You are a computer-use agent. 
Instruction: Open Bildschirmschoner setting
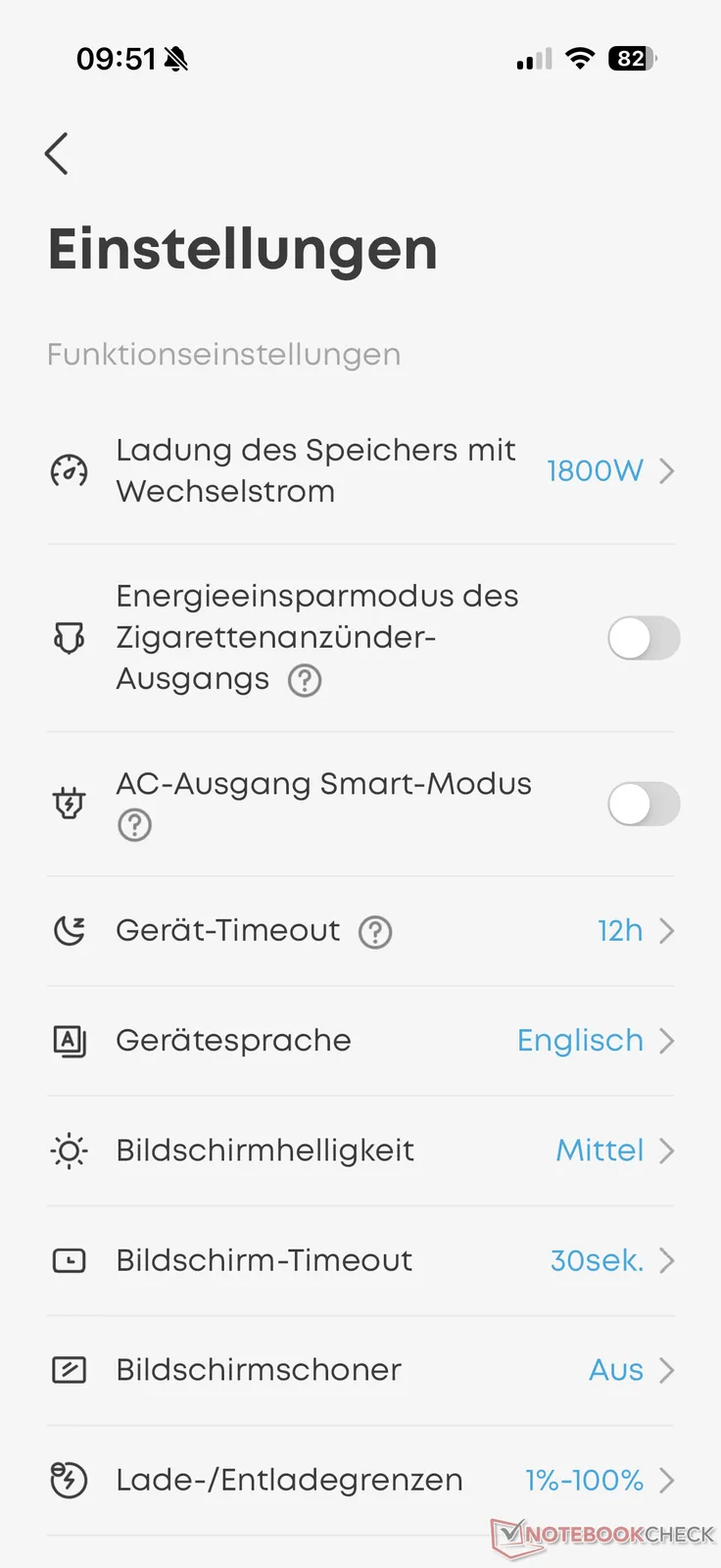click(x=360, y=1370)
